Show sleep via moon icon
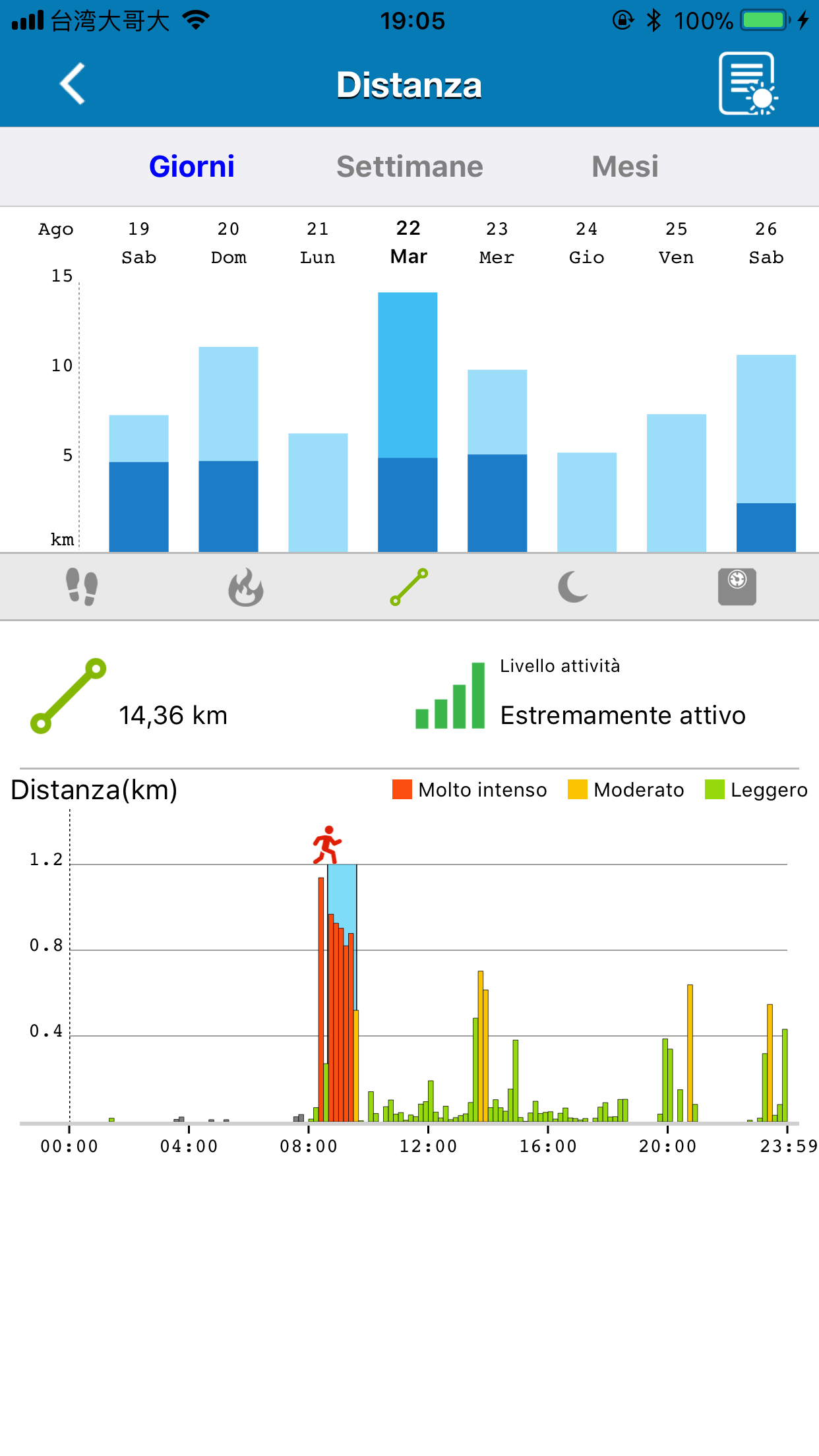 point(572,587)
